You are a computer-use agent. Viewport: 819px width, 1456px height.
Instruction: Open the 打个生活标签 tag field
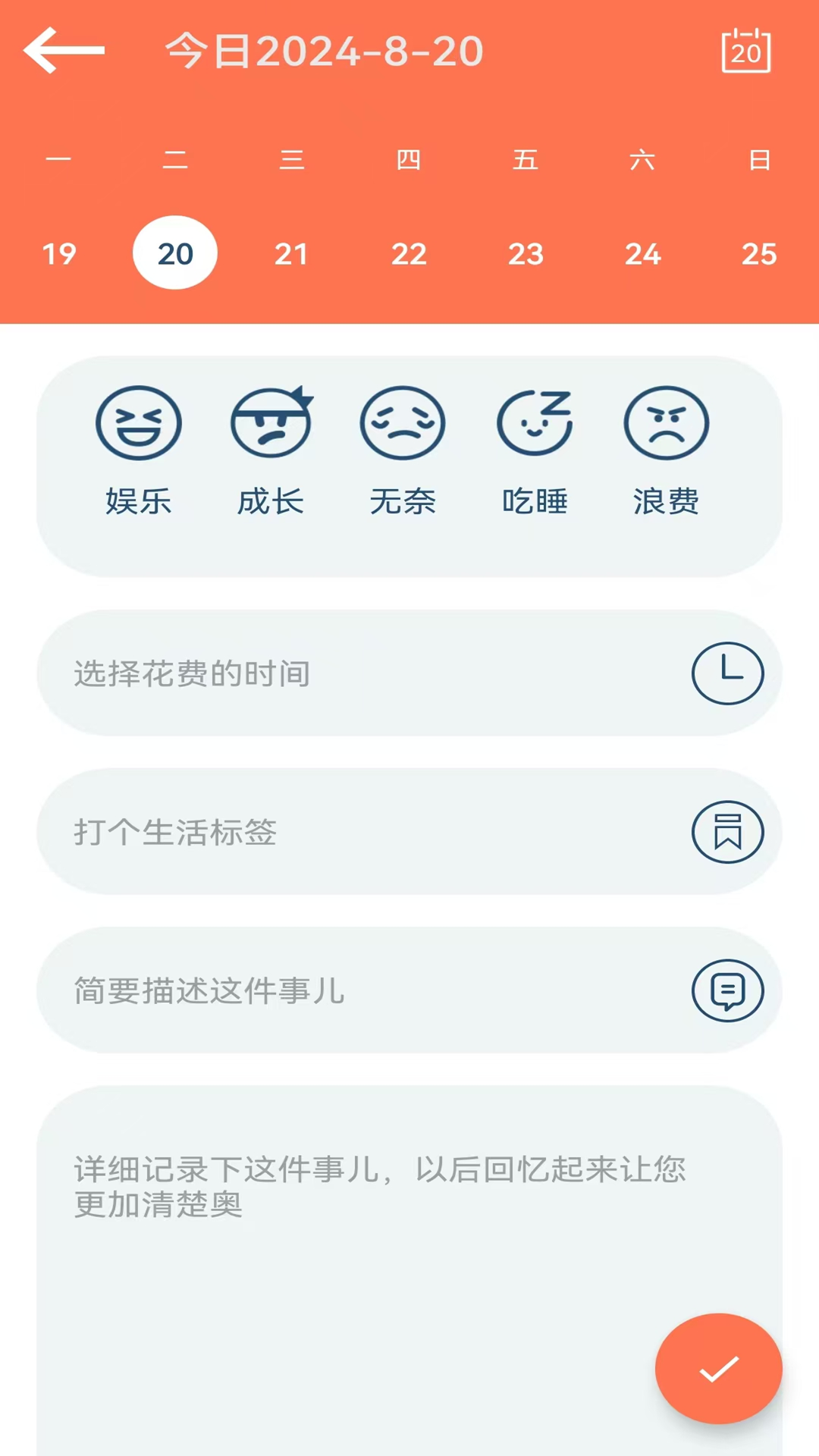pos(409,832)
